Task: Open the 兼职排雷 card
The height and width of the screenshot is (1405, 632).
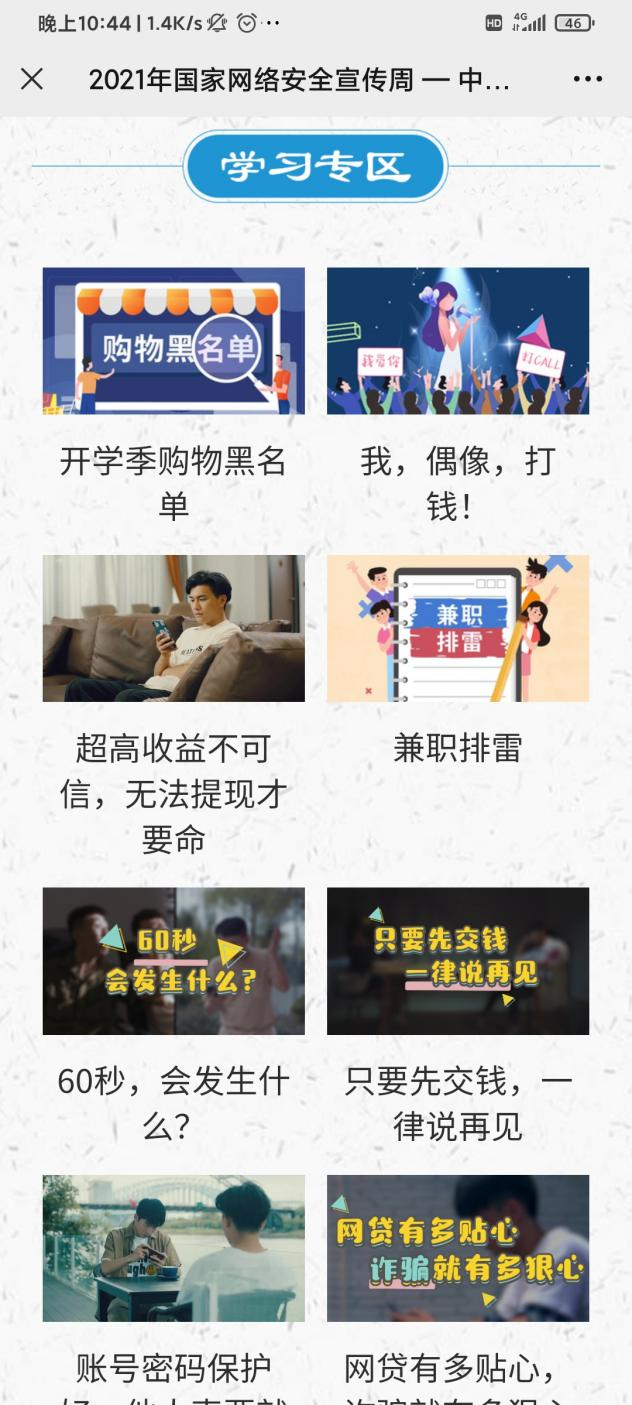Action: [458, 629]
